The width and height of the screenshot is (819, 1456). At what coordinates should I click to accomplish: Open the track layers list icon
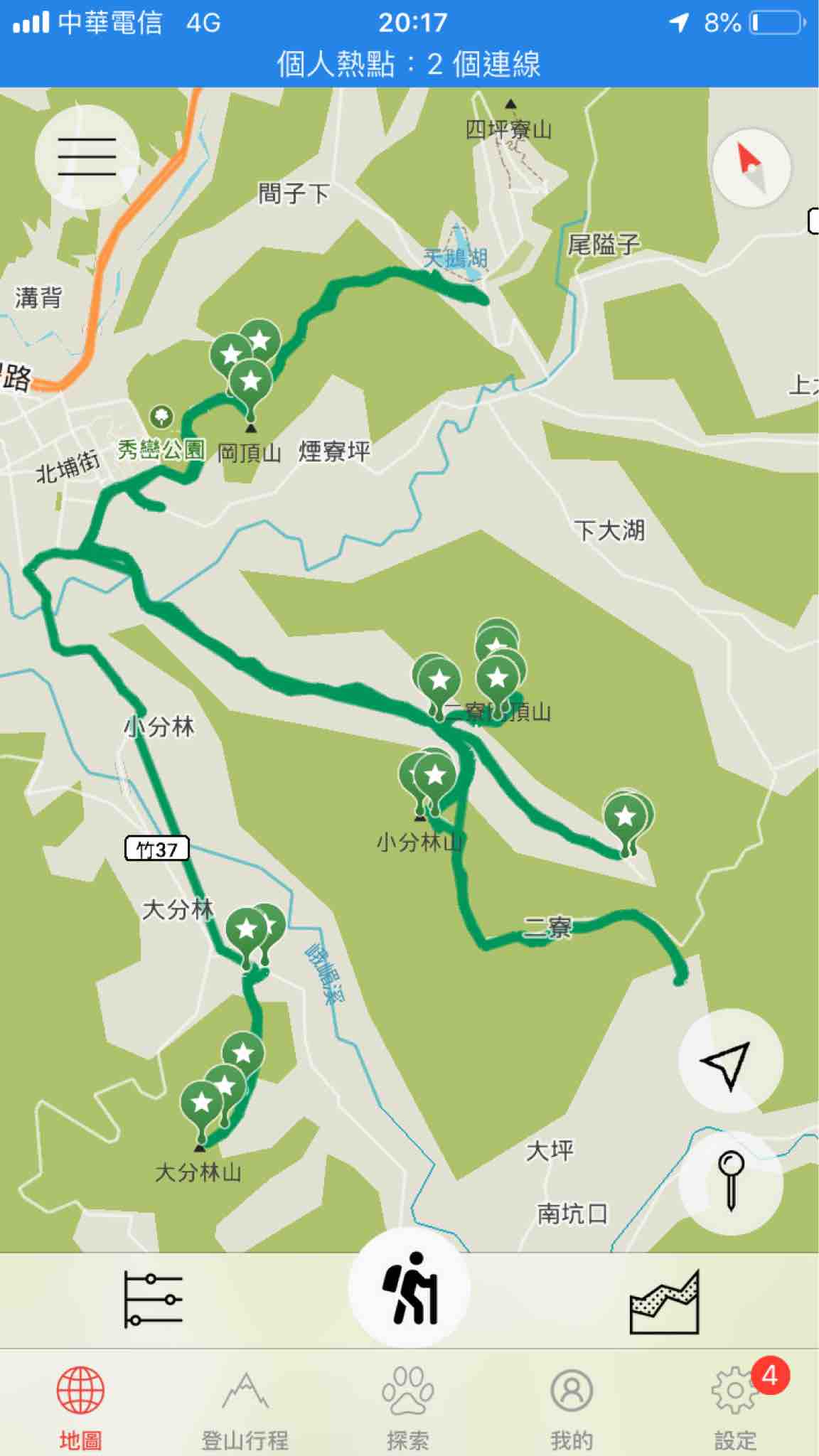pyautogui.click(x=153, y=1300)
